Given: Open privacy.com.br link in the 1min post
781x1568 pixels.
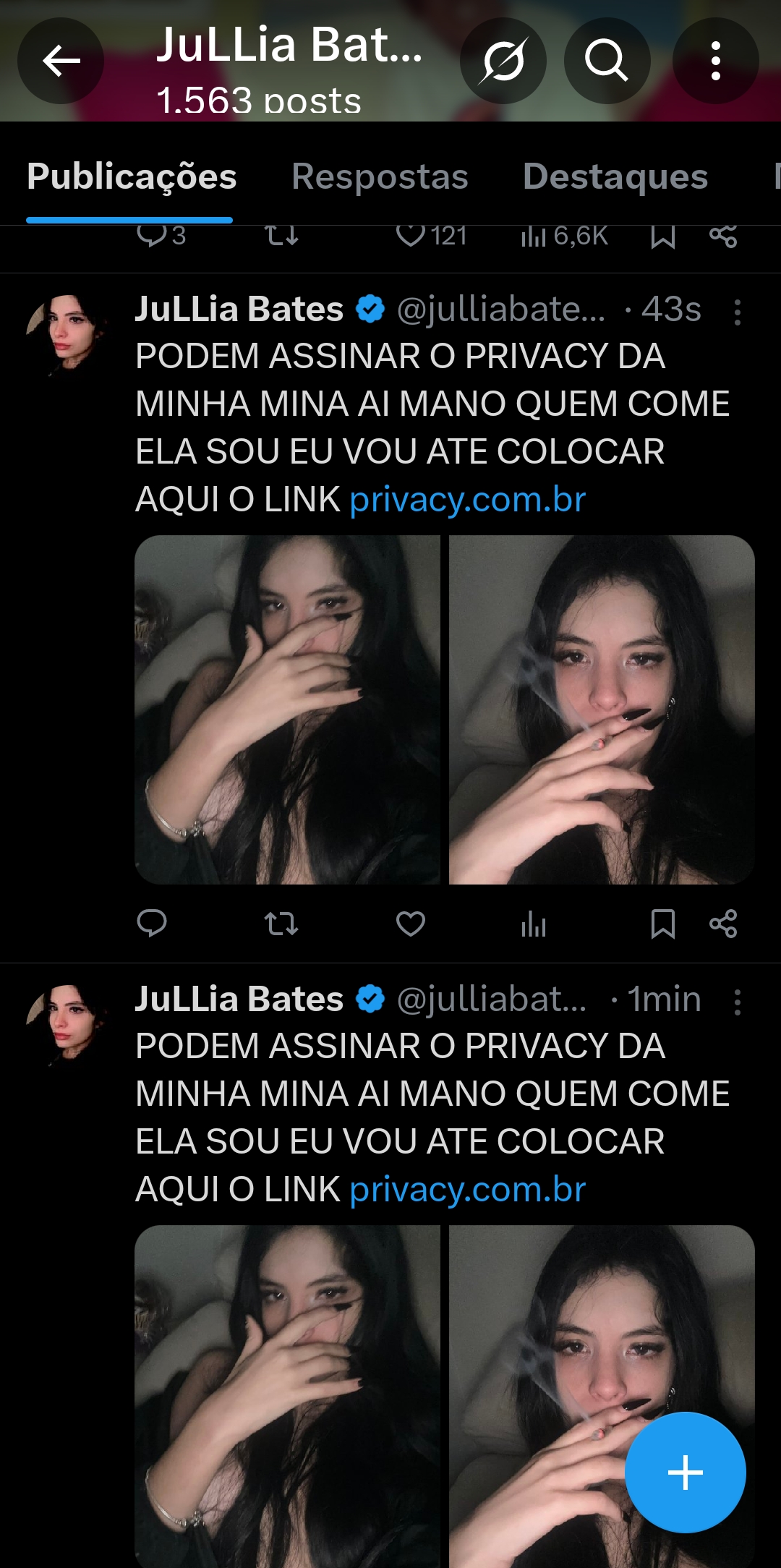Looking at the screenshot, I should tap(468, 1190).
